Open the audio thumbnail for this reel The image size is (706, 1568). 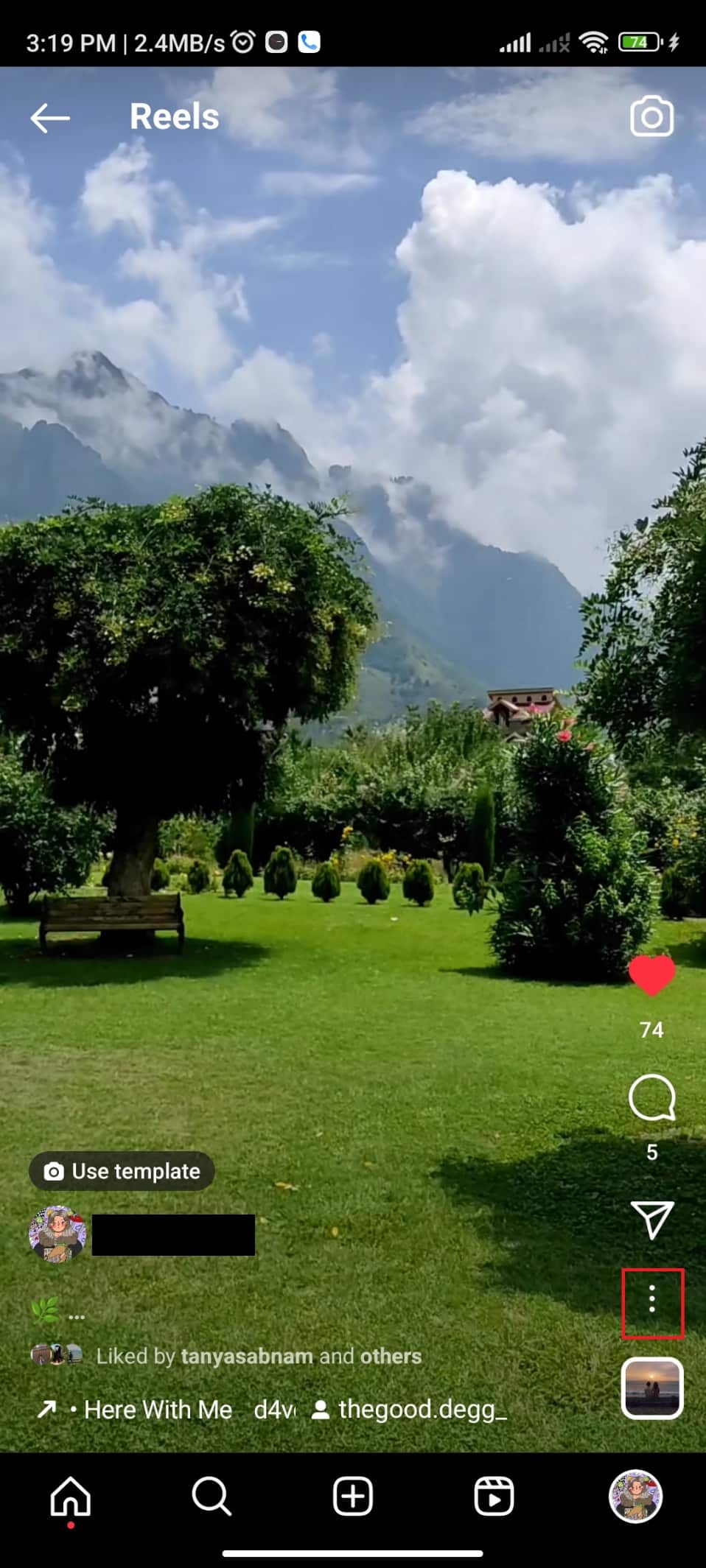tap(652, 1388)
